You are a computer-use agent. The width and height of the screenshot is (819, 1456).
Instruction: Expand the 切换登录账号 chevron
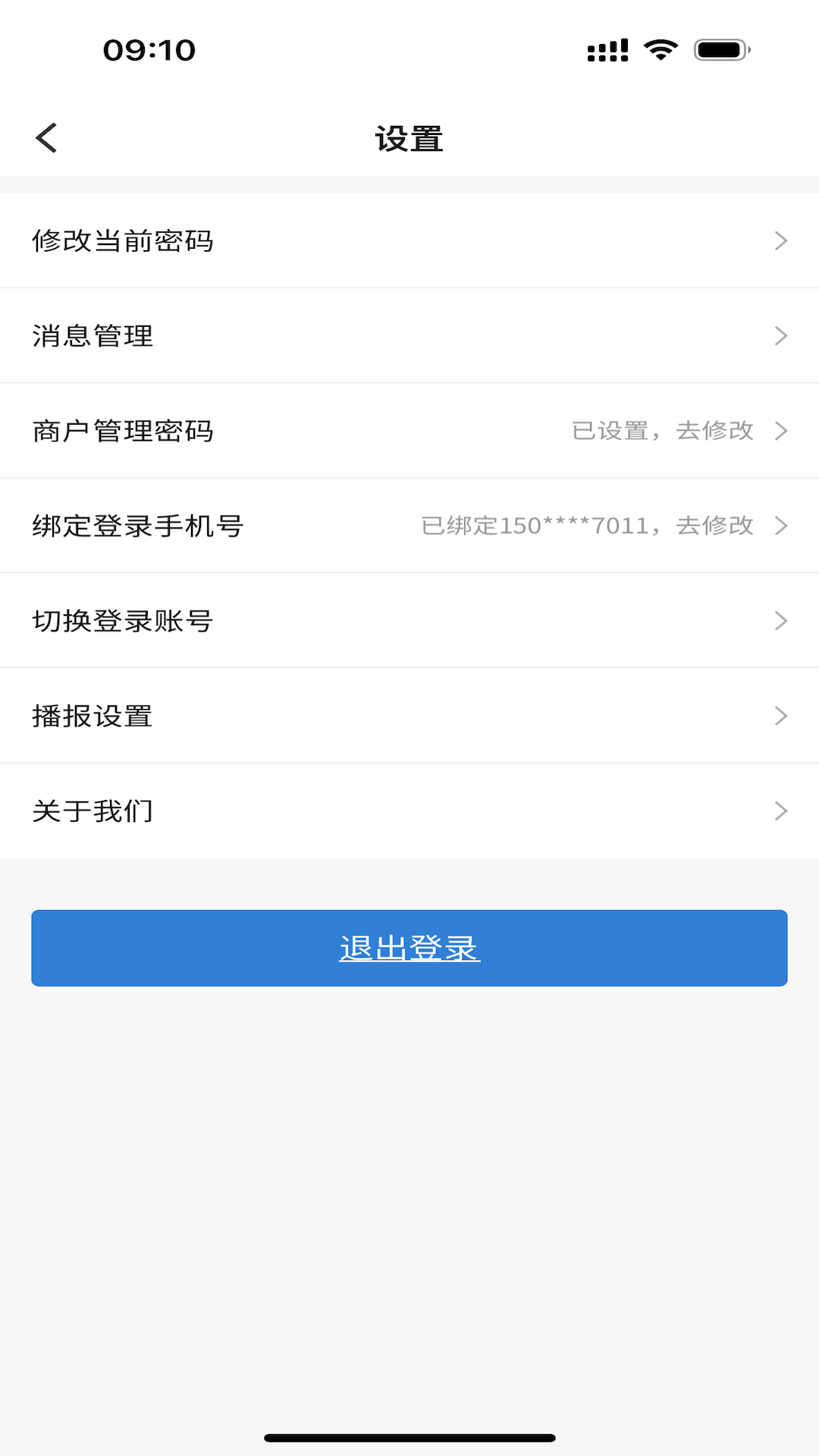pyautogui.click(x=782, y=620)
